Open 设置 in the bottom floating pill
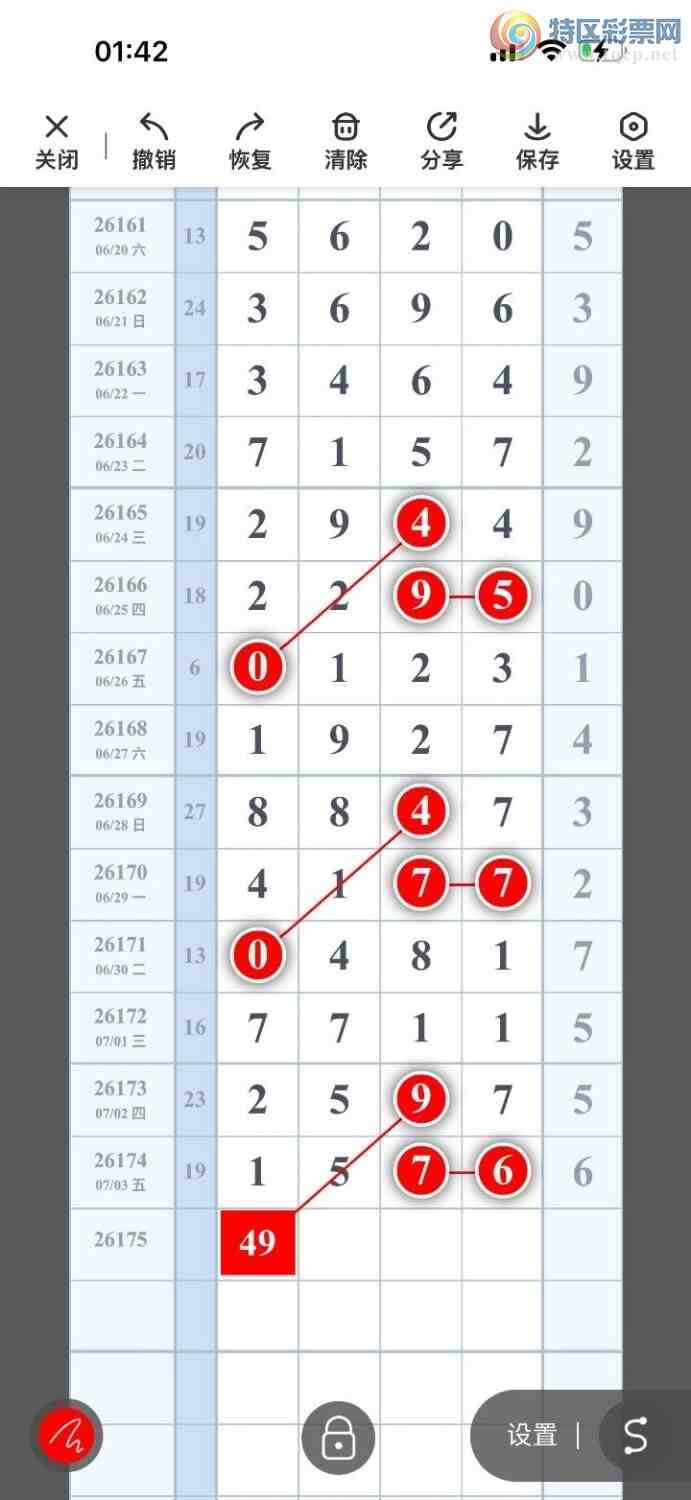 tap(532, 1436)
